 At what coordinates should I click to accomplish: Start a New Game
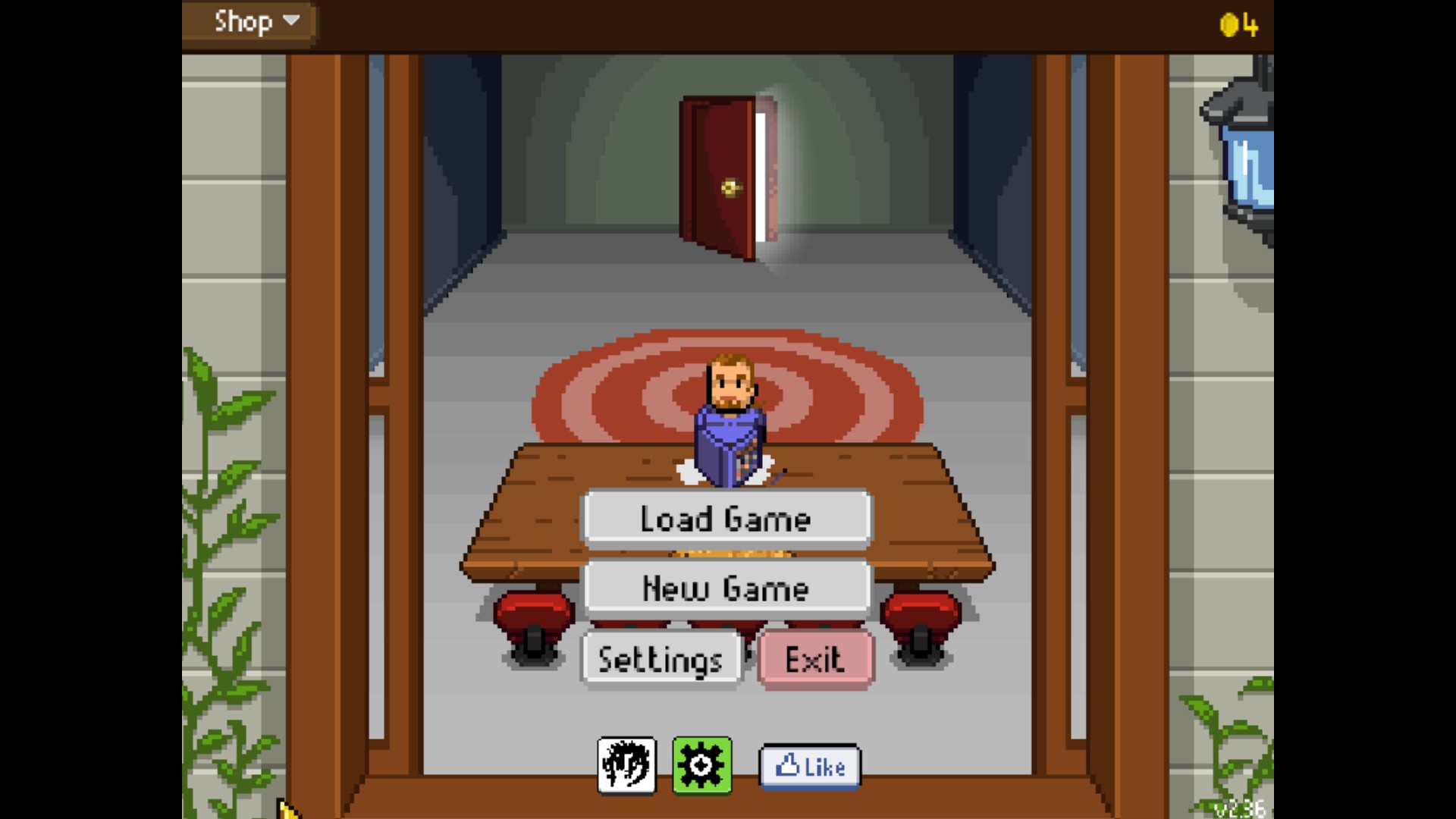(x=726, y=588)
